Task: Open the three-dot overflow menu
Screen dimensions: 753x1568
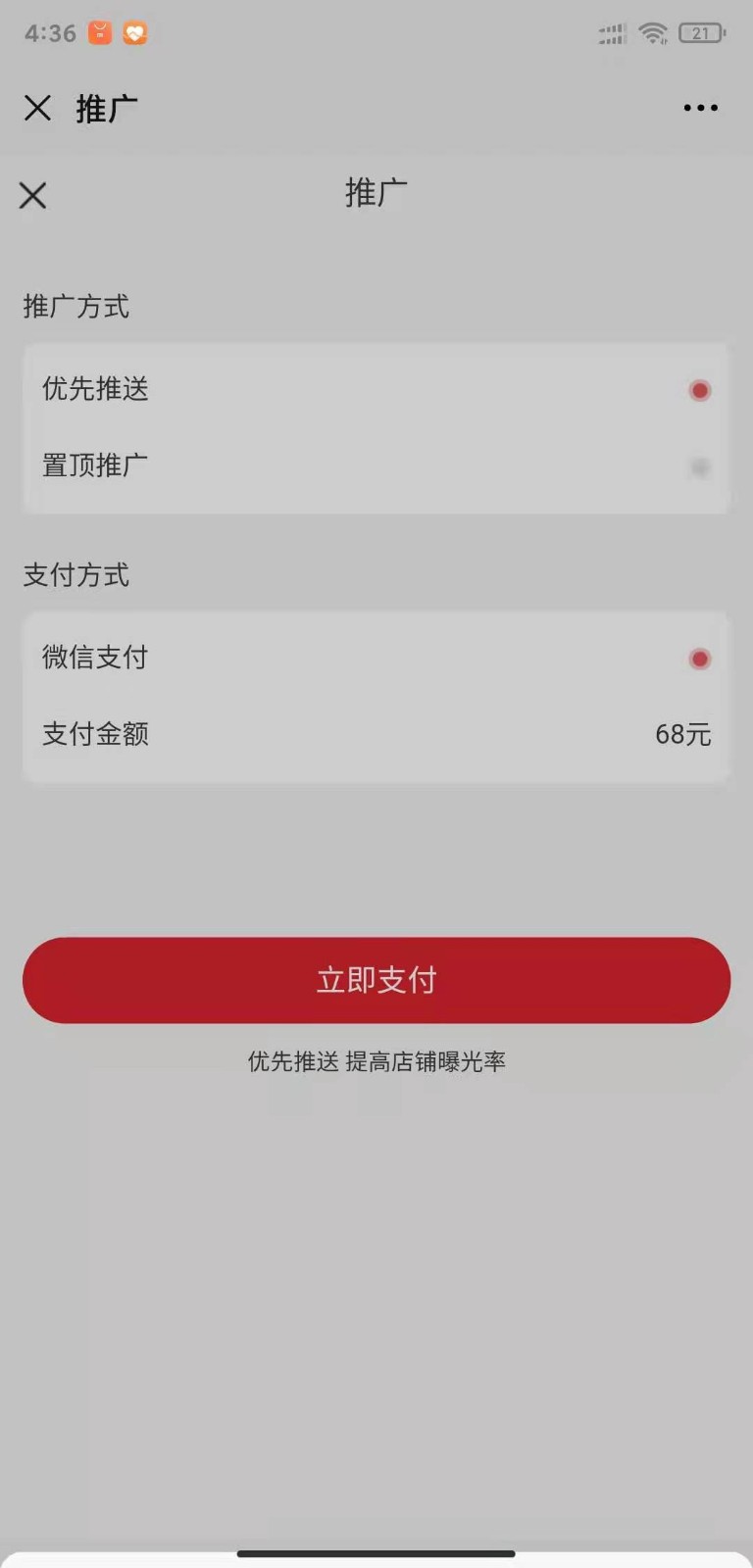Action: coord(700,108)
